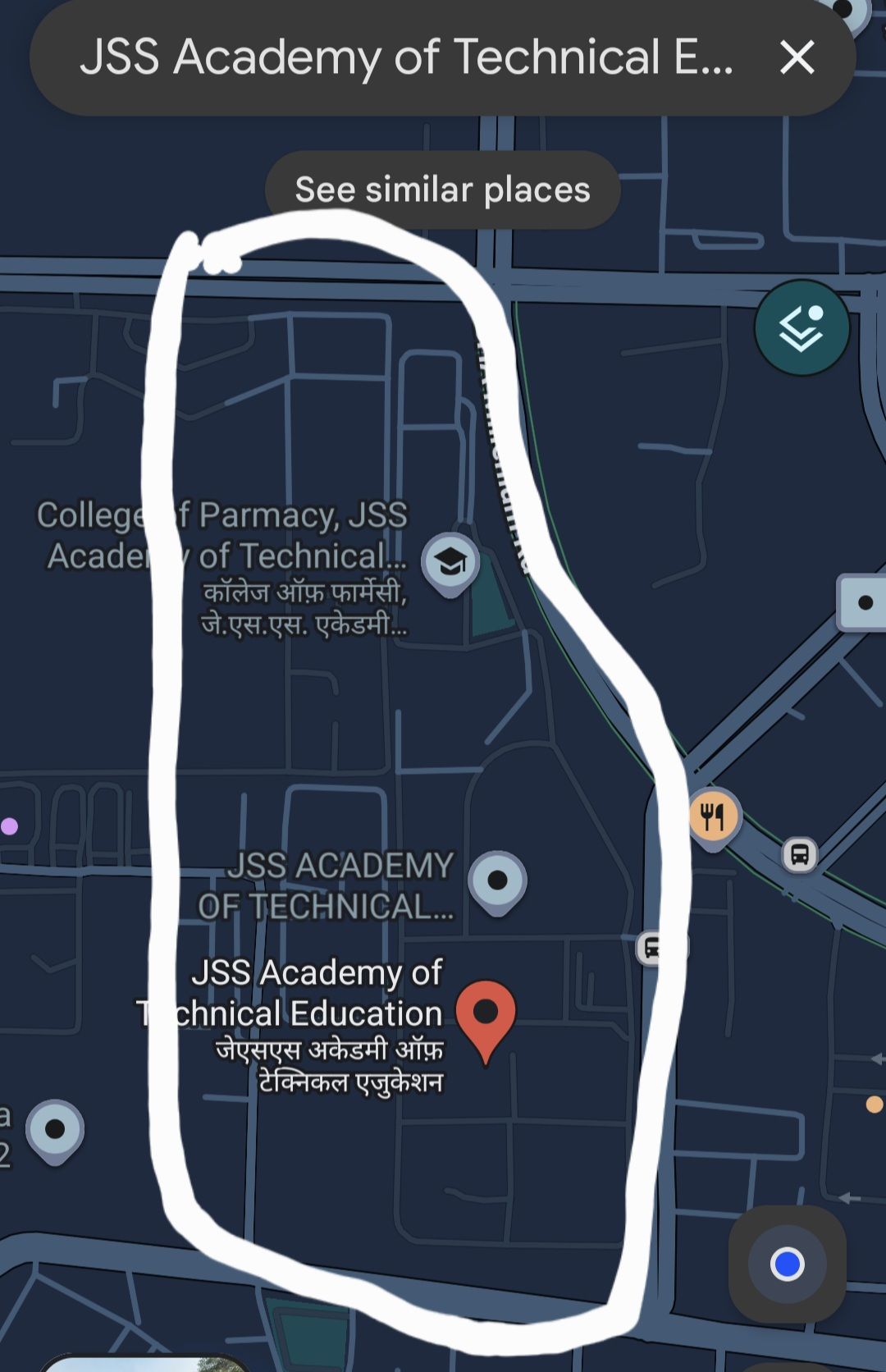The height and width of the screenshot is (1372, 886).
Task: Tap the red JSS Academy of Technical Education pin
Action: pyautogui.click(x=486, y=1015)
